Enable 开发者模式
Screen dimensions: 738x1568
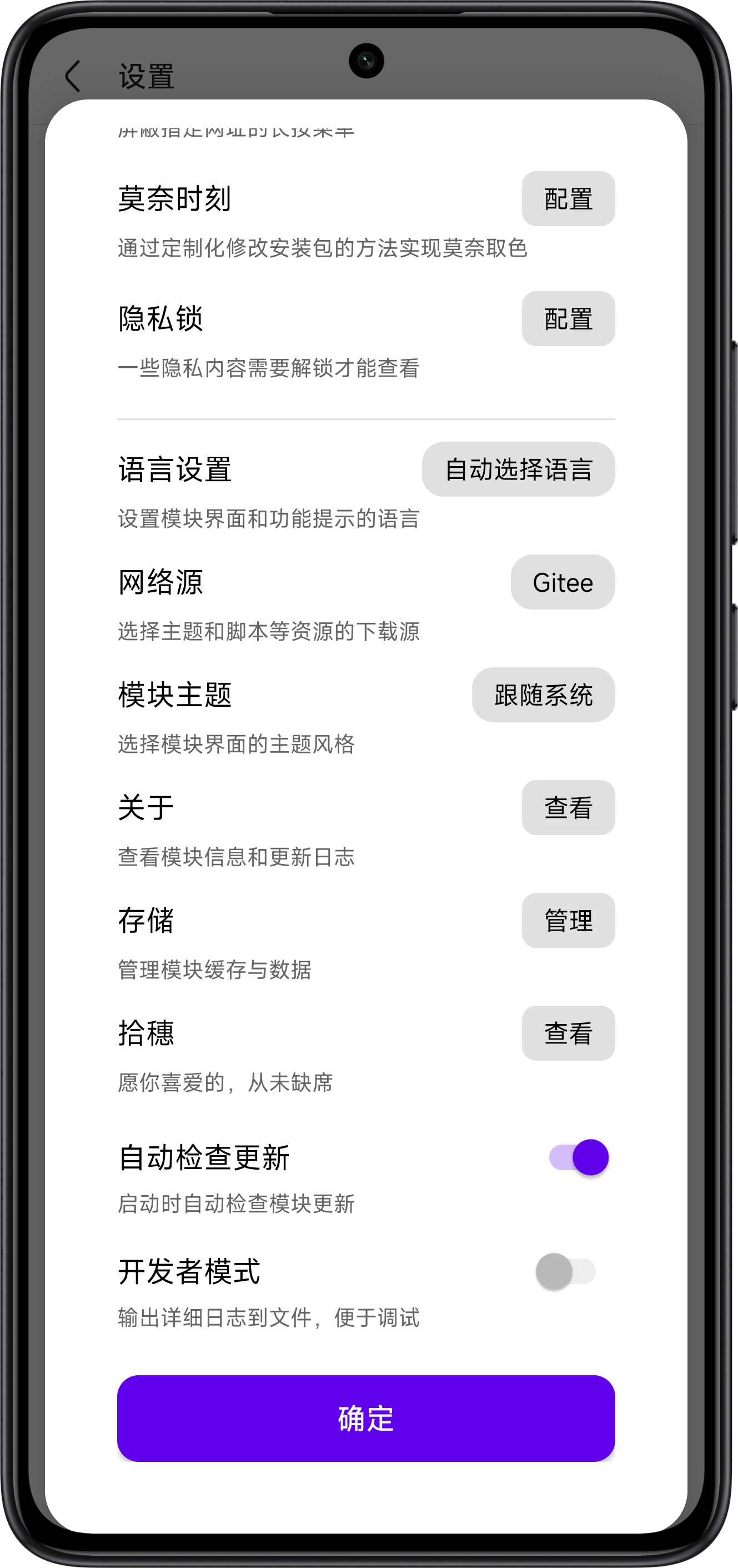[x=566, y=1271]
